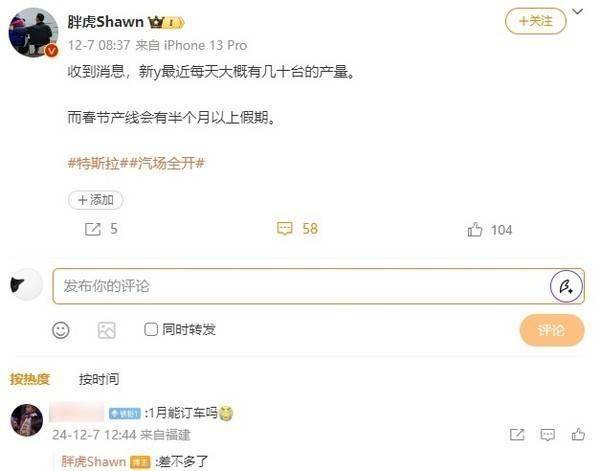Image resolution: width=600 pixels, height=471 pixels.
Task: Check the 同时转发 checkbox
Action: point(151,329)
